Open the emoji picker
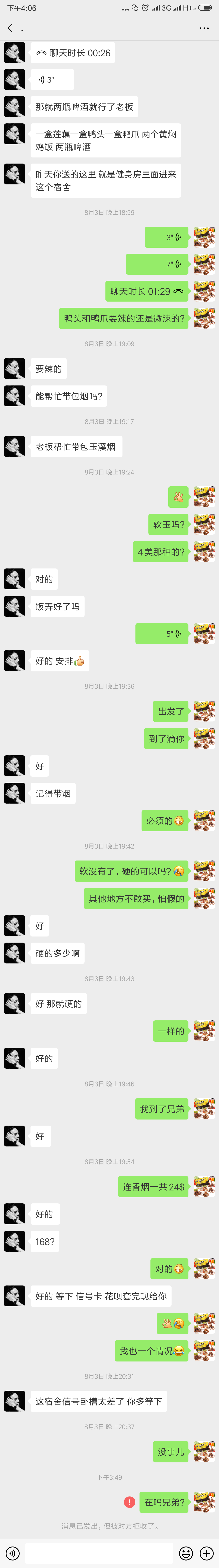Screen dimensions: 219x1568 coord(186,1553)
